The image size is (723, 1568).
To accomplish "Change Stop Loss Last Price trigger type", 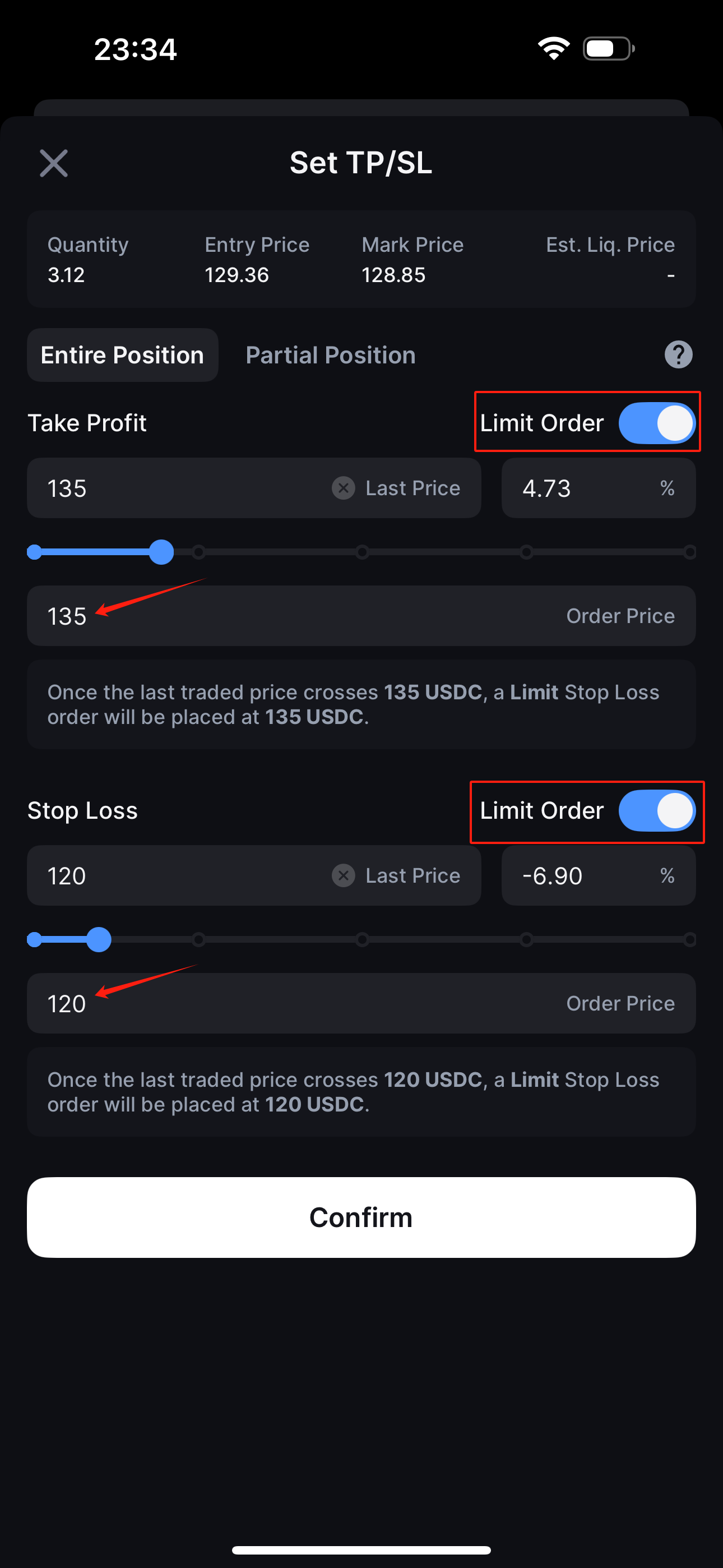I will click(413, 876).
